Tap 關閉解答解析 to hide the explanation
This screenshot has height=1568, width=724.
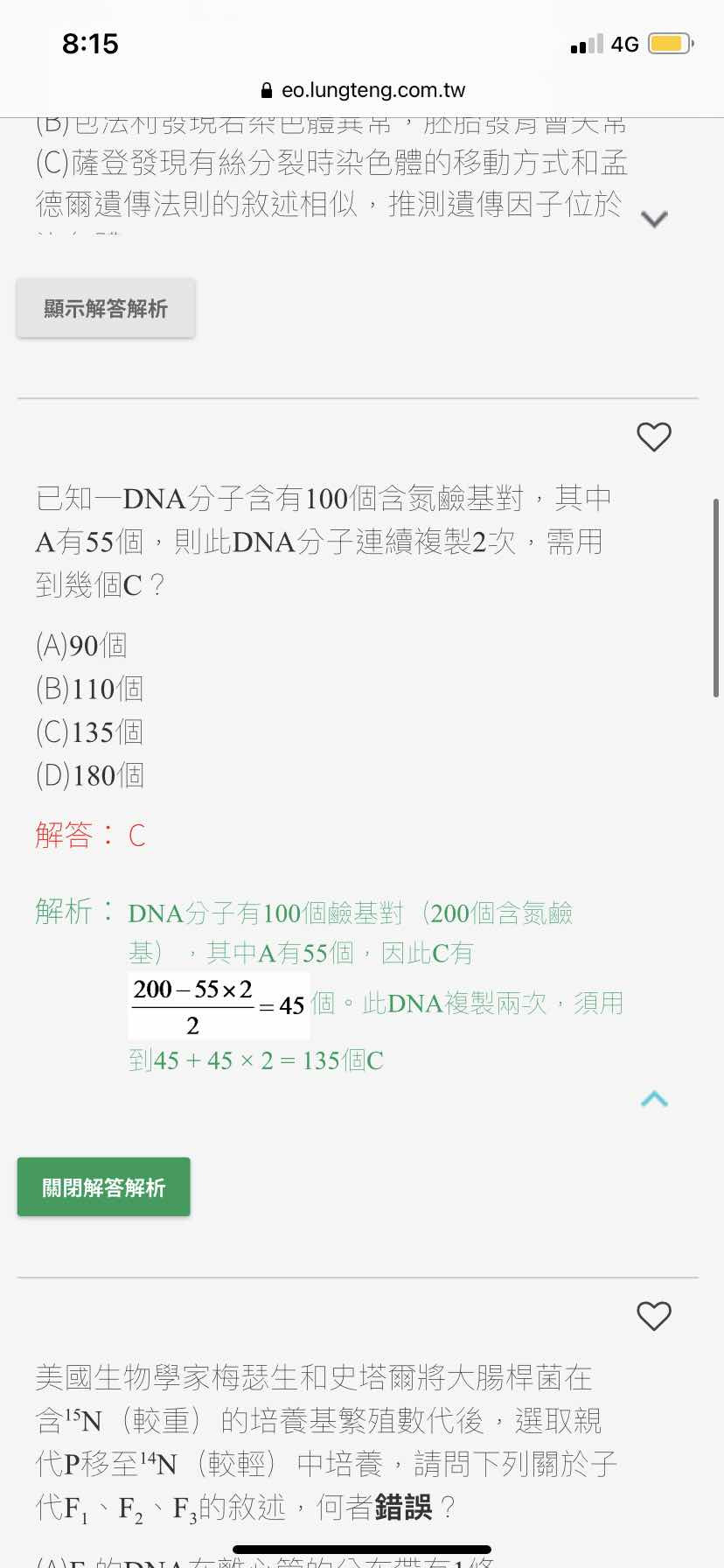click(104, 1186)
